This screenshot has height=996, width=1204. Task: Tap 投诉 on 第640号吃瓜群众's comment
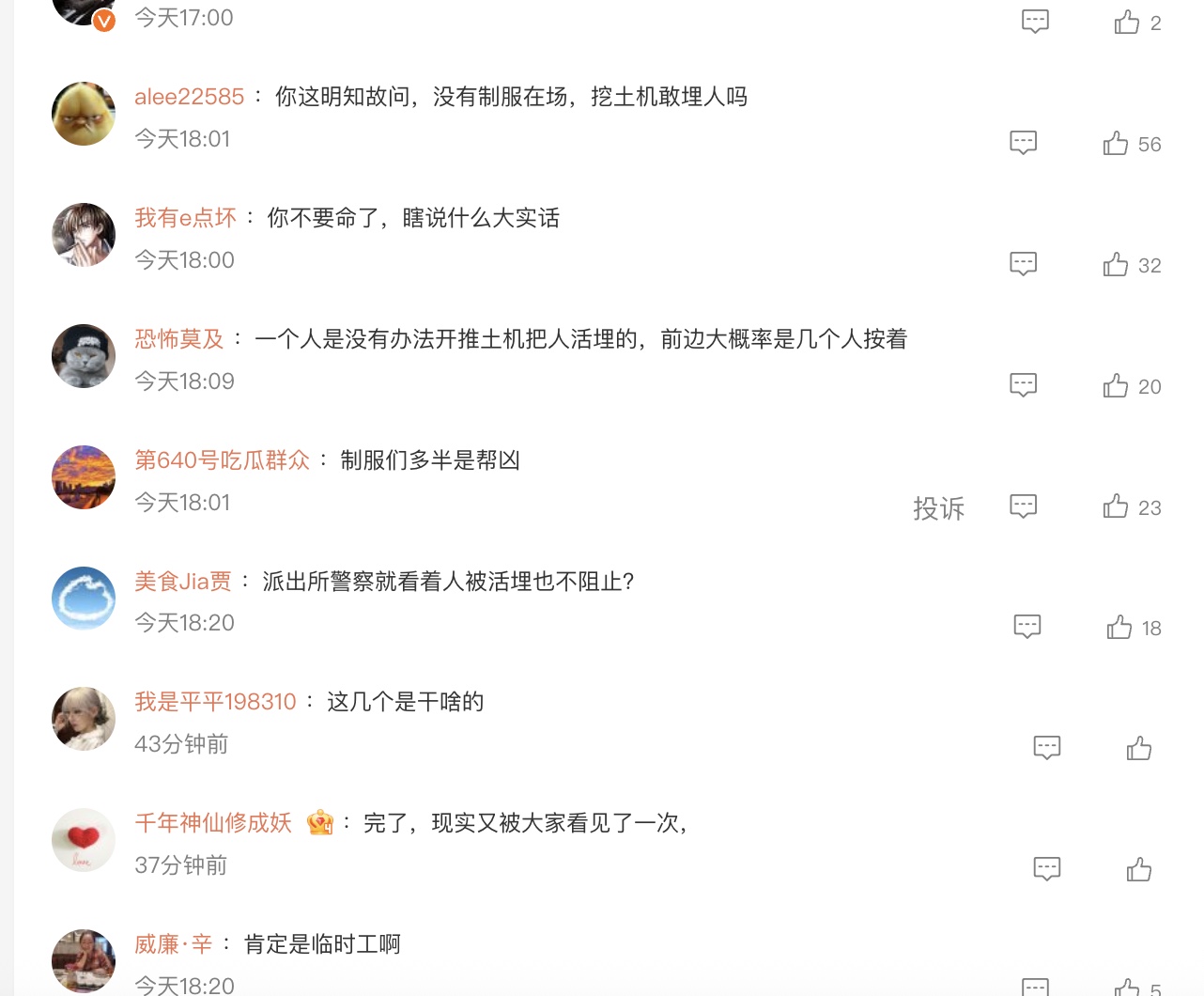point(938,508)
